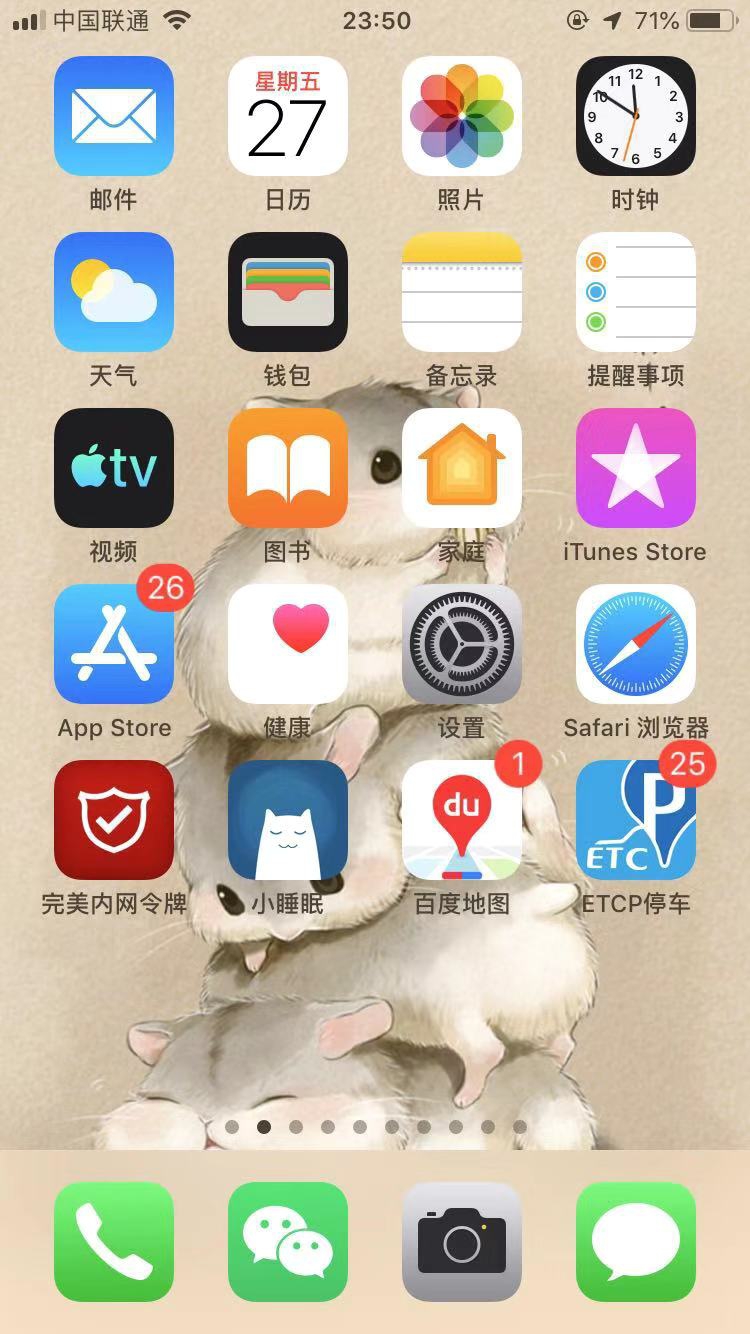The image size is (750, 1334).
Task: Launch the 备忘录 notes app
Action: pos(462,292)
